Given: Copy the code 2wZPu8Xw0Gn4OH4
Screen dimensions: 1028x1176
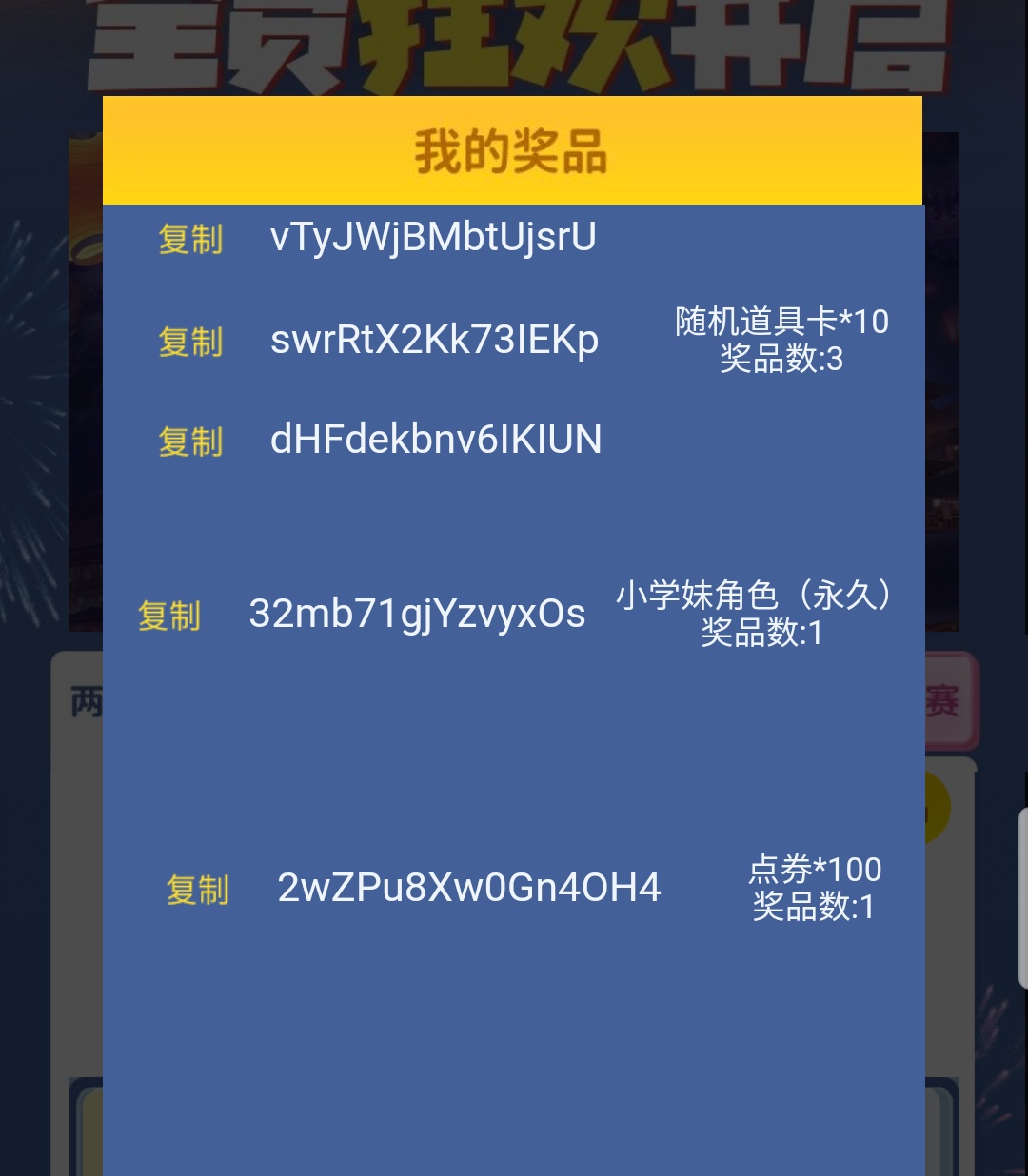Looking at the screenshot, I should (198, 890).
